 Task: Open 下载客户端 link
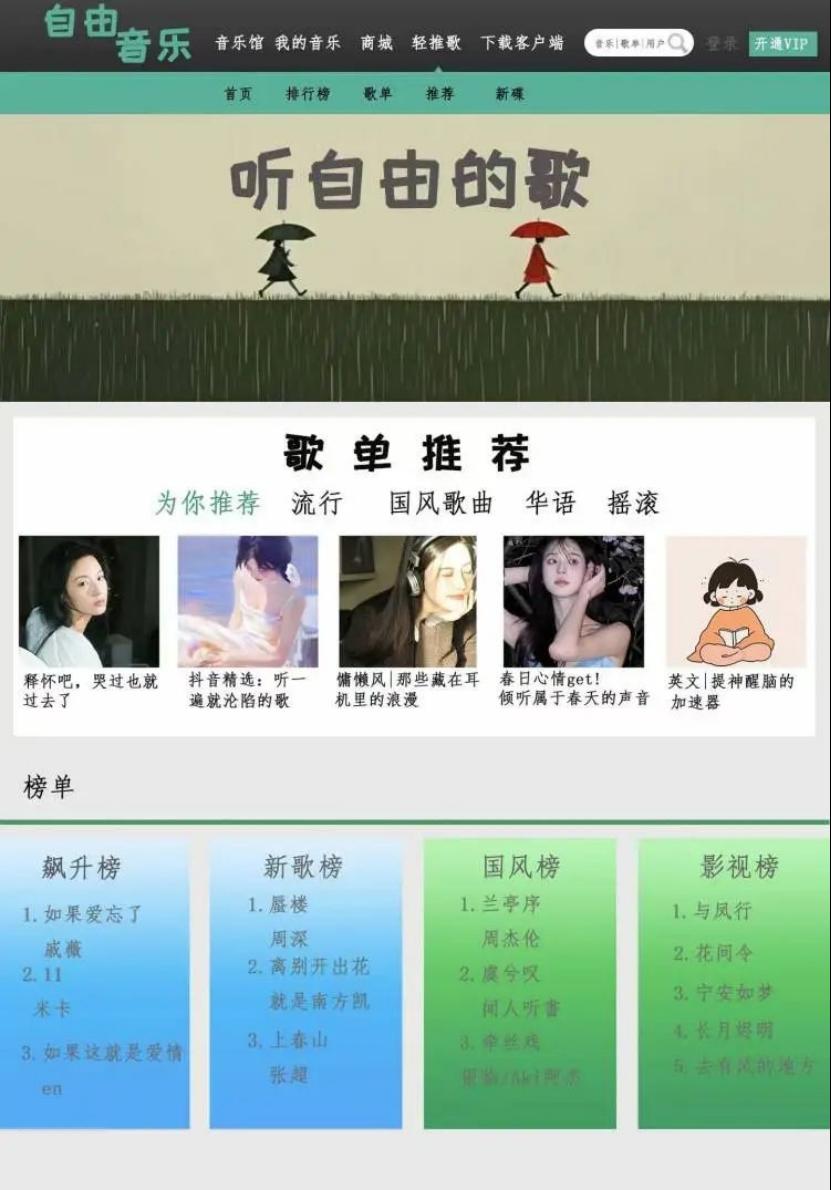click(521, 43)
